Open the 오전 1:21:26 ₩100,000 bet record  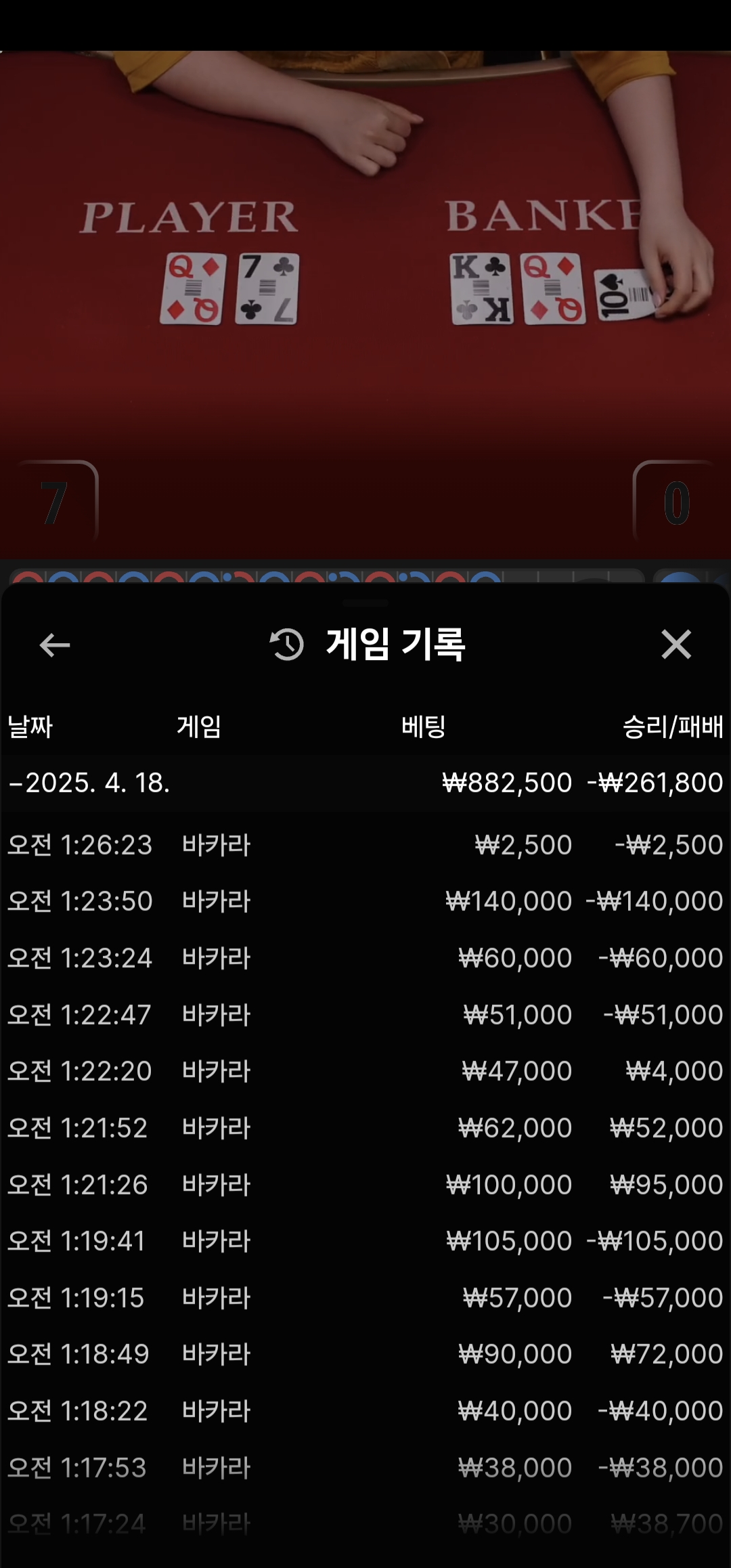(x=365, y=1185)
